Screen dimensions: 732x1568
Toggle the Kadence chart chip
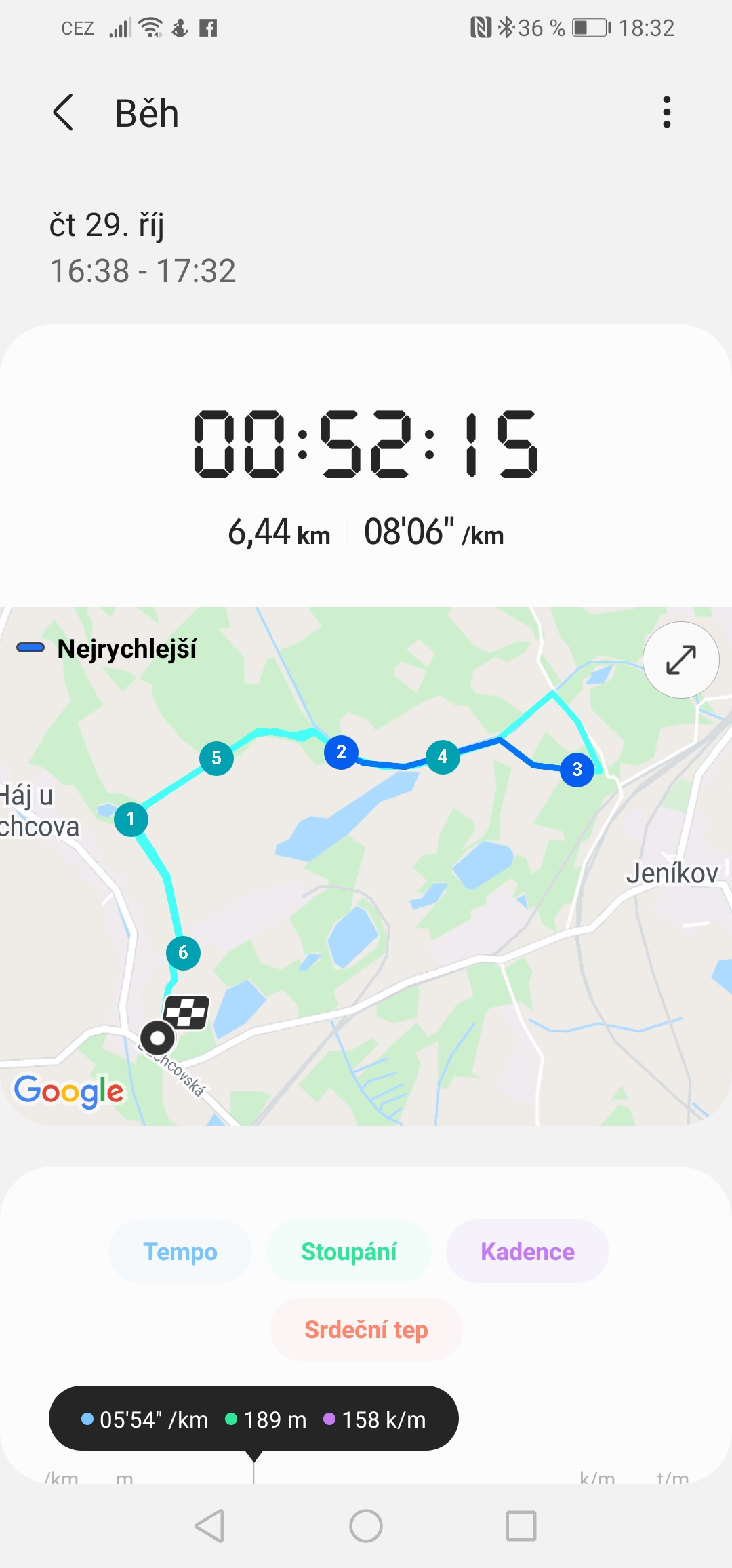point(527,1251)
